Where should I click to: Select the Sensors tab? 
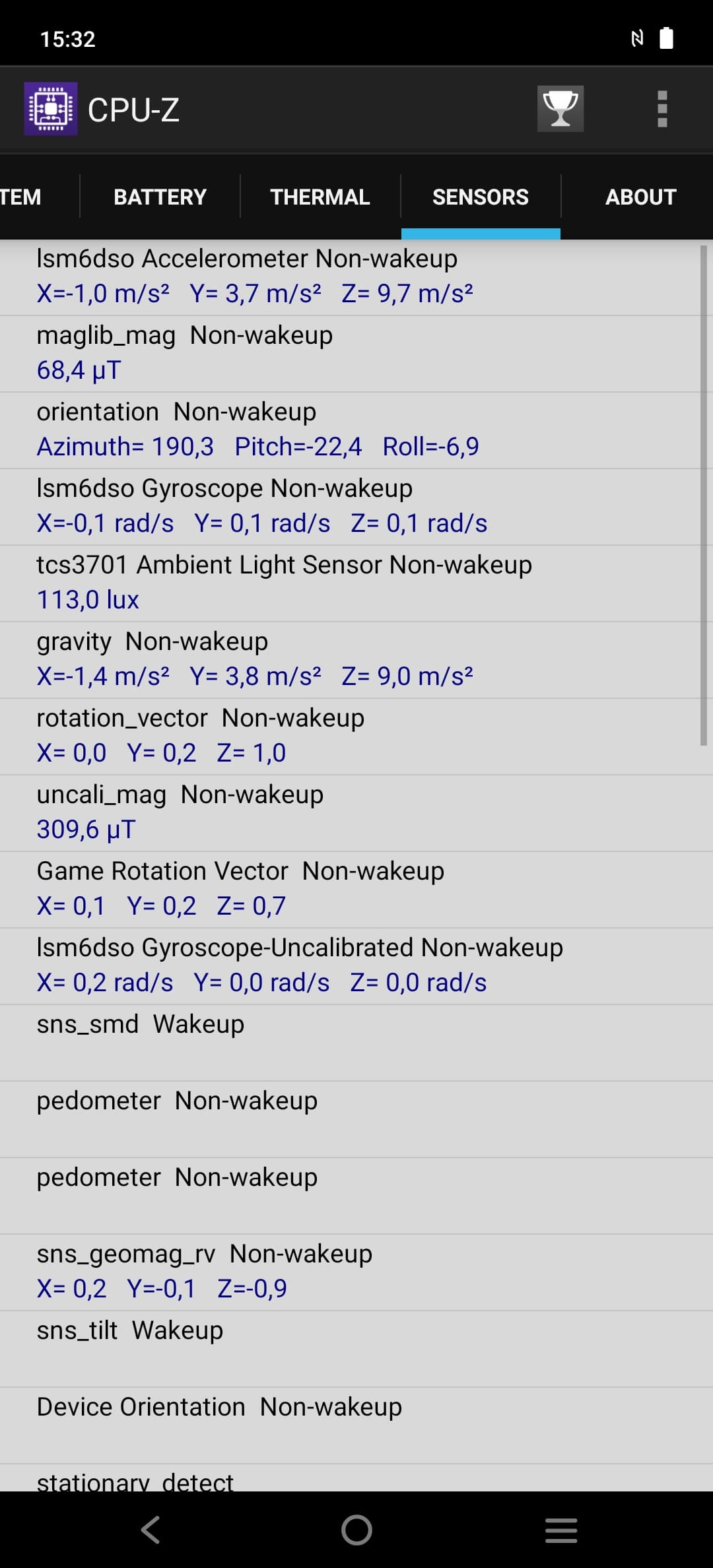[481, 197]
